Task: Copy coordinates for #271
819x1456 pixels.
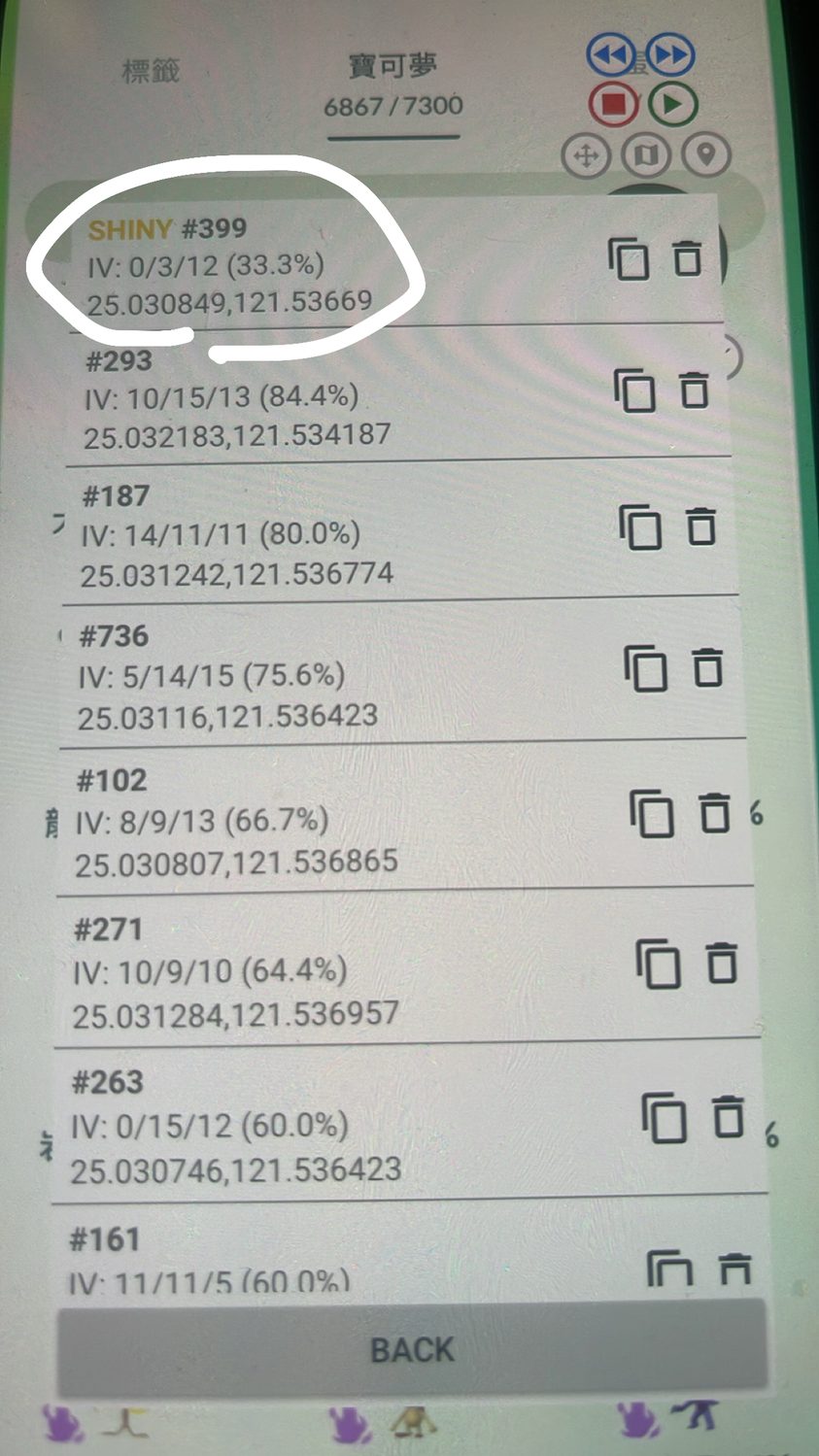Action: [658, 965]
